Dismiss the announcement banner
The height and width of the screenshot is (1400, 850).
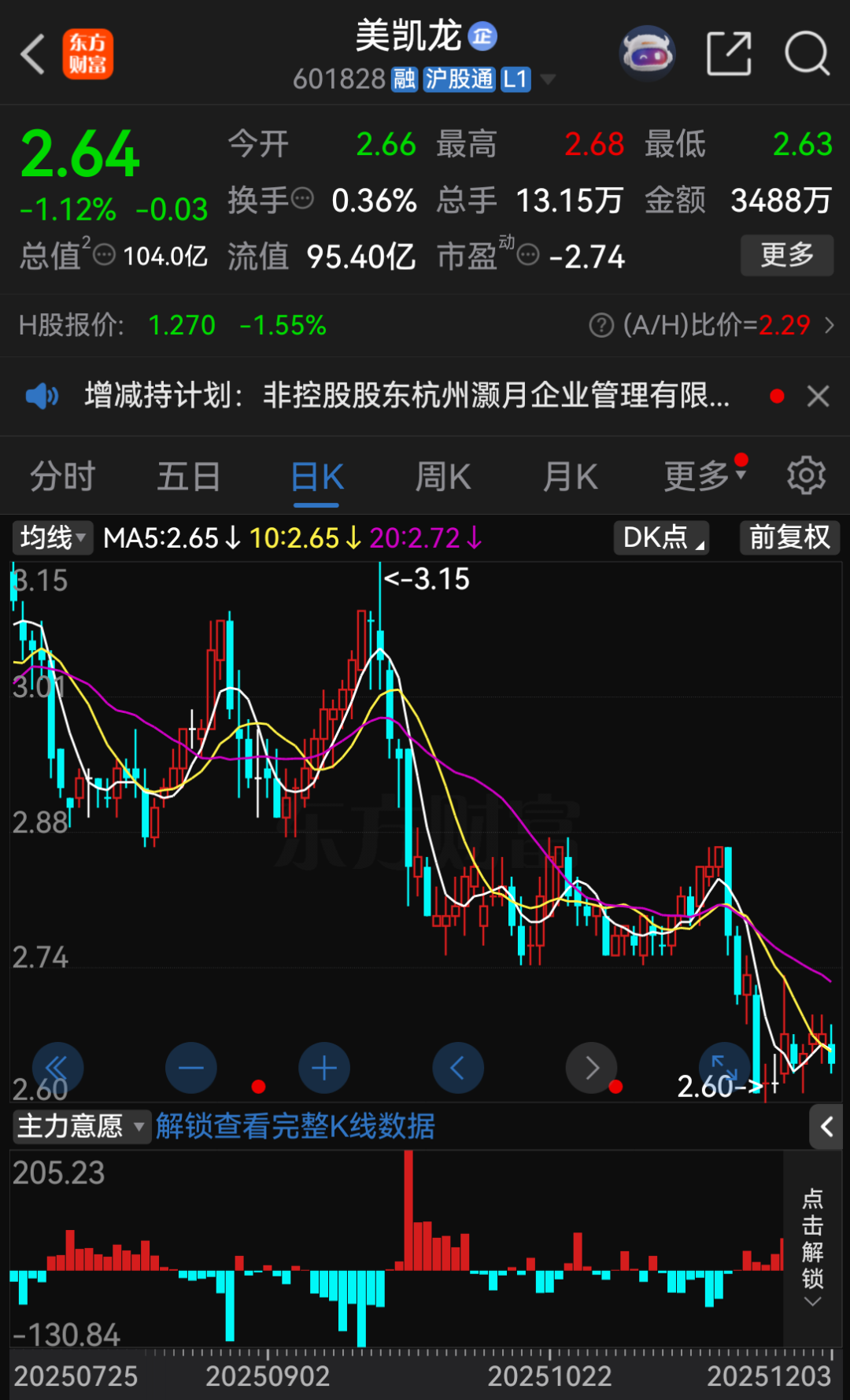[x=819, y=396]
